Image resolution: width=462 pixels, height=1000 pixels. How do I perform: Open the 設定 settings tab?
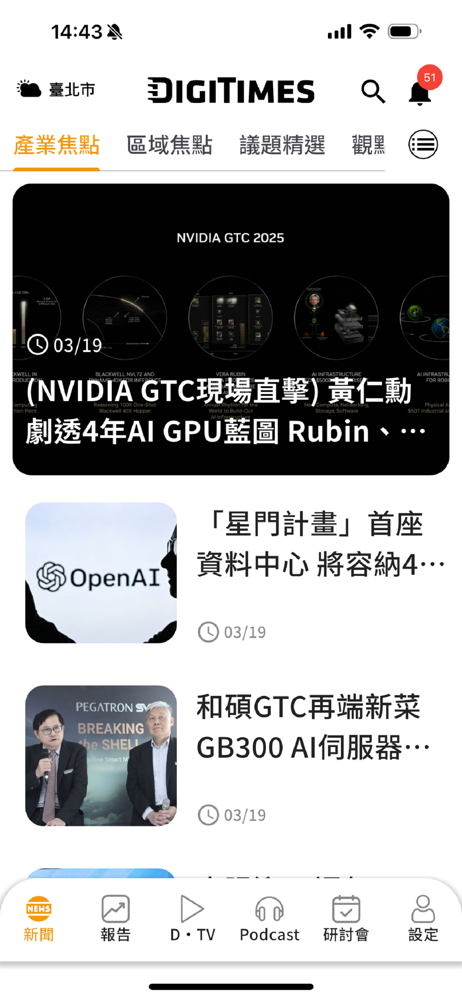(x=423, y=919)
